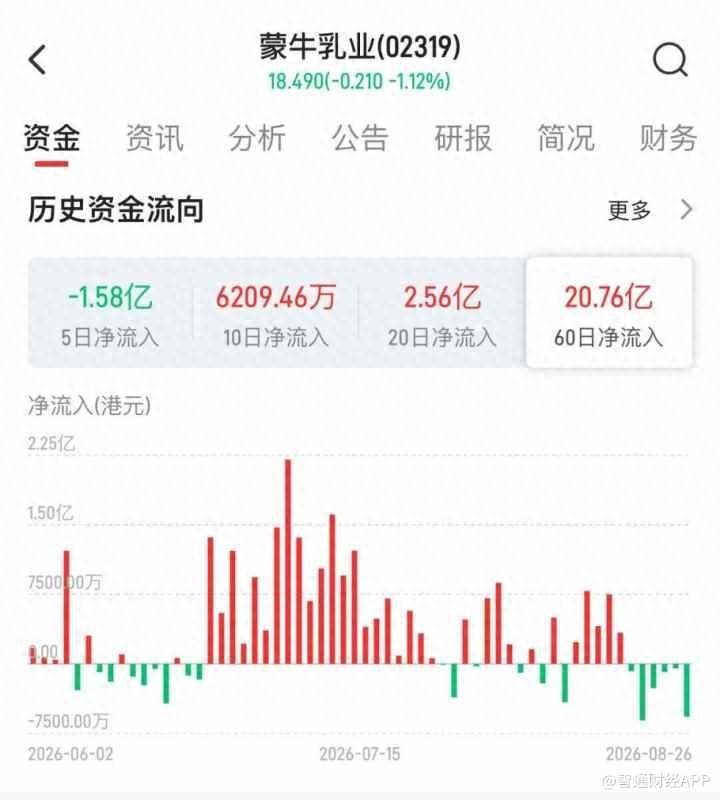This screenshot has height=800, width=720.
Task: Open the 财务 tab
Action: (x=668, y=138)
